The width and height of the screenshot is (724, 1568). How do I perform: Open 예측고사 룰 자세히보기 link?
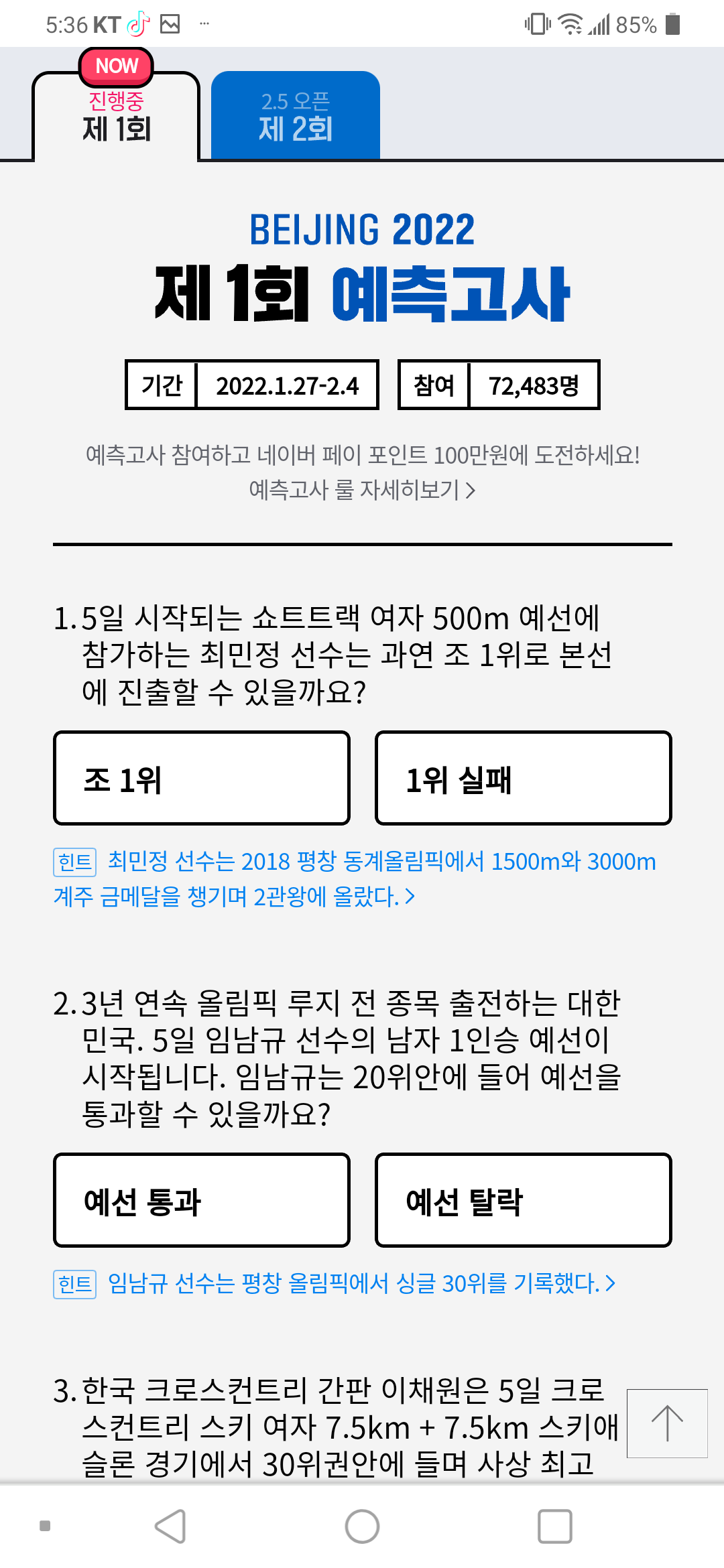(x=362, y=490)
